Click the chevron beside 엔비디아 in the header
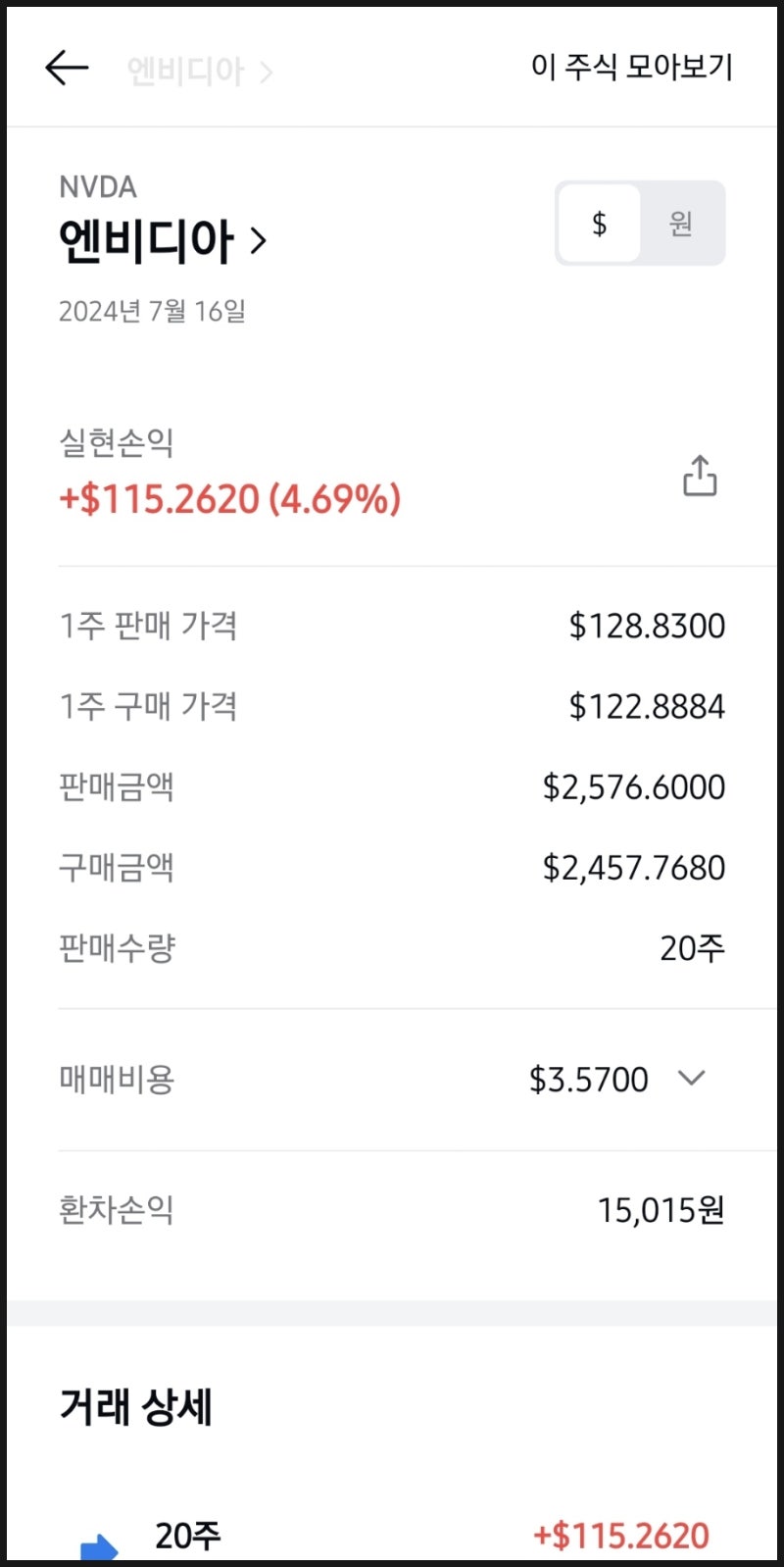The width and height of the screenshot is (784, 1567). coord(265,69)
